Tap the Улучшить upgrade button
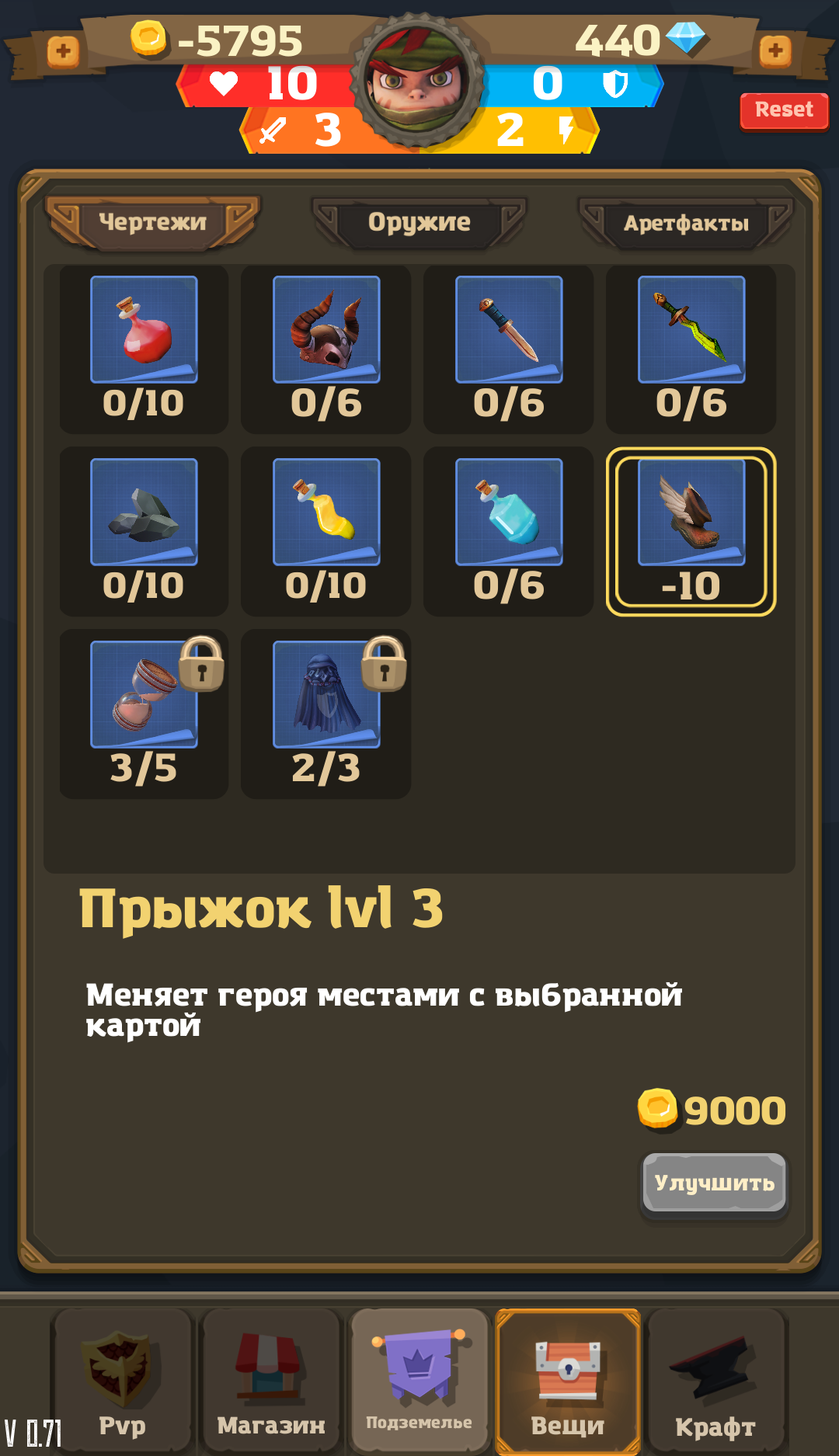This screenshot has width=839, height=1456. tap(714, 1183)
